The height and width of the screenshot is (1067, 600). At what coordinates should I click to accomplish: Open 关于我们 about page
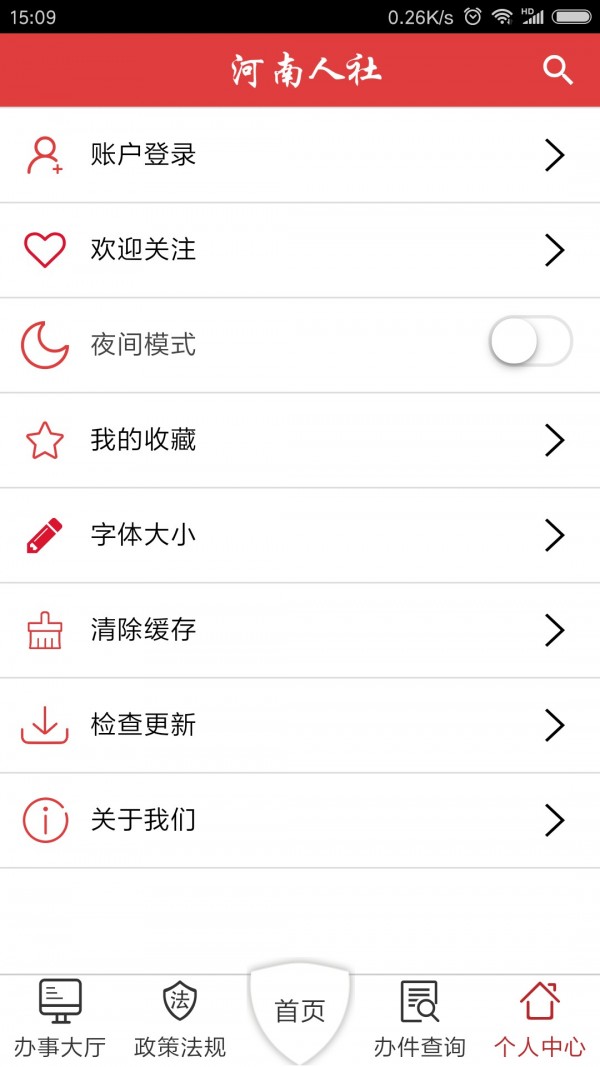click(x=300, y=820)
